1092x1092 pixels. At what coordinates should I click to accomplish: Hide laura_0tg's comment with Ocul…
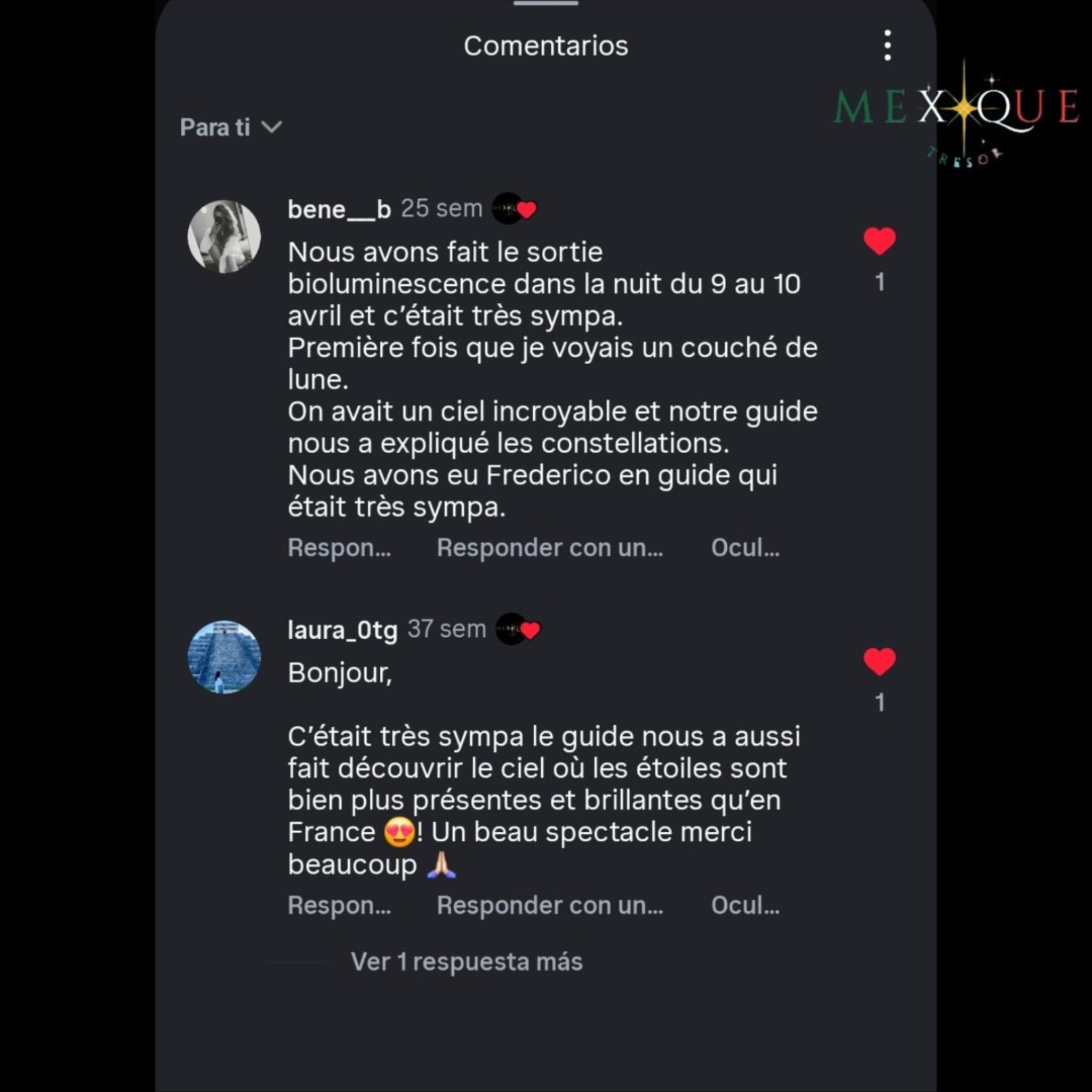click(x=745, y=905)
